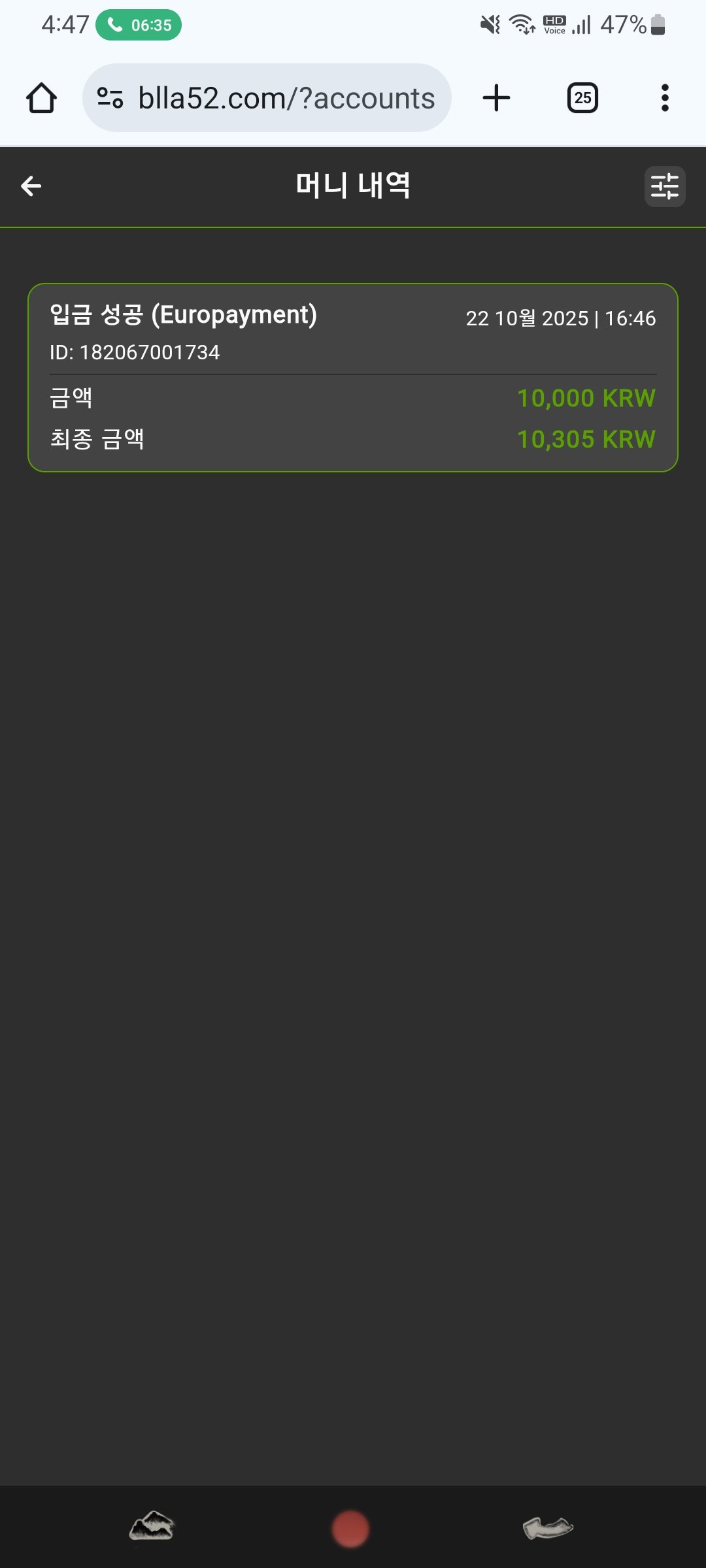Open the filter settings icon
Image resolution: width=706 pixels, height=1568 pixels.
[x=664, y=186]
